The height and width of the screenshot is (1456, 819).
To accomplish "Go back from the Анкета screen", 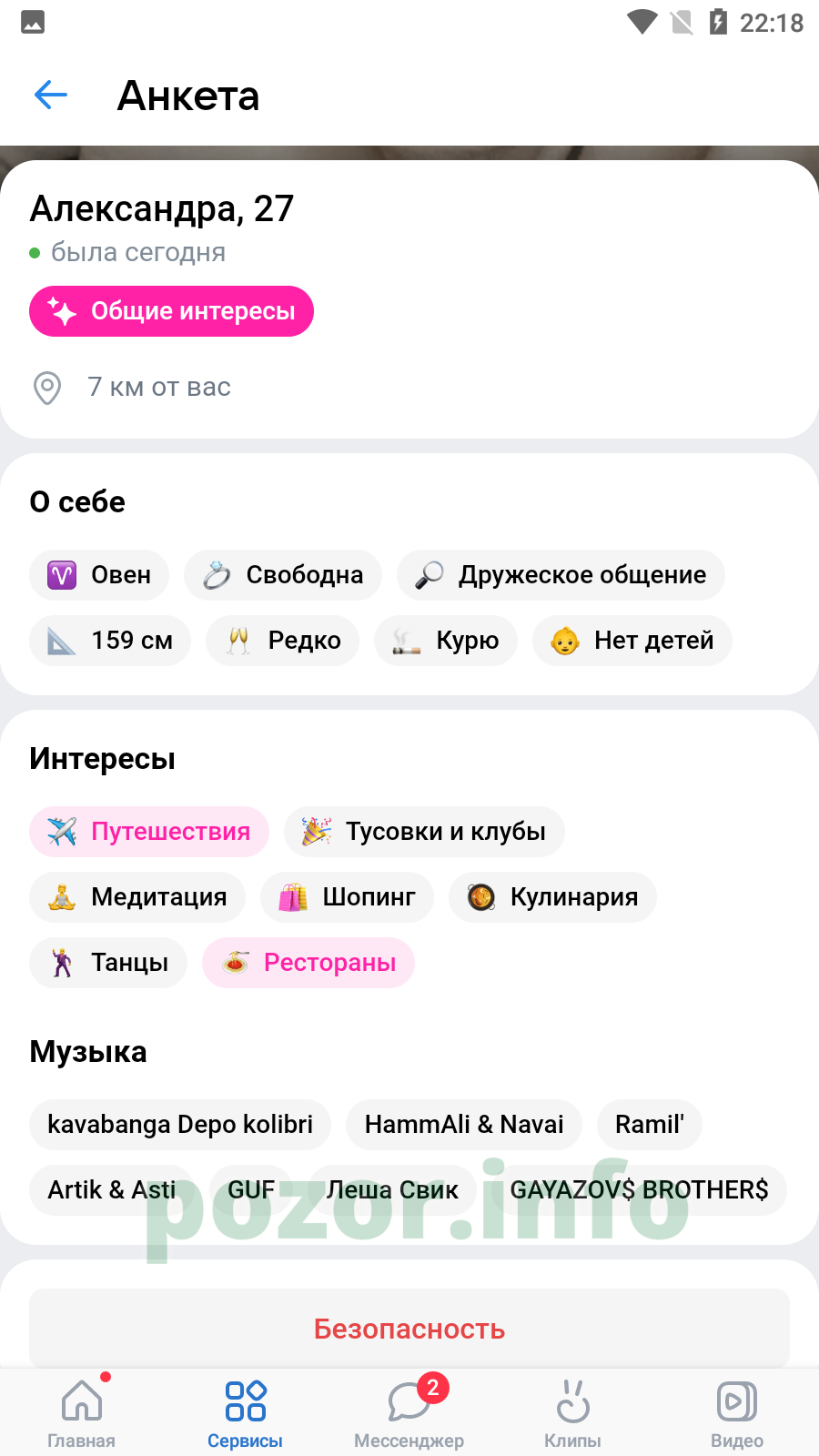I will pos(51,95).
